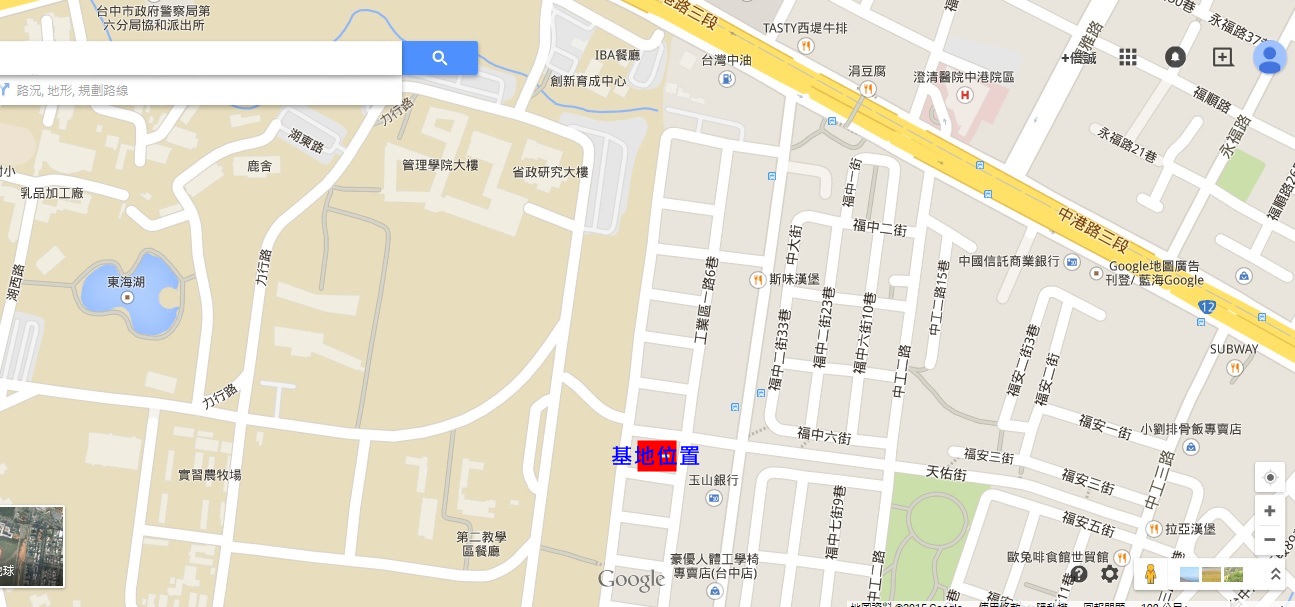
Task: Center map on my location
Action: (1270, 477)
